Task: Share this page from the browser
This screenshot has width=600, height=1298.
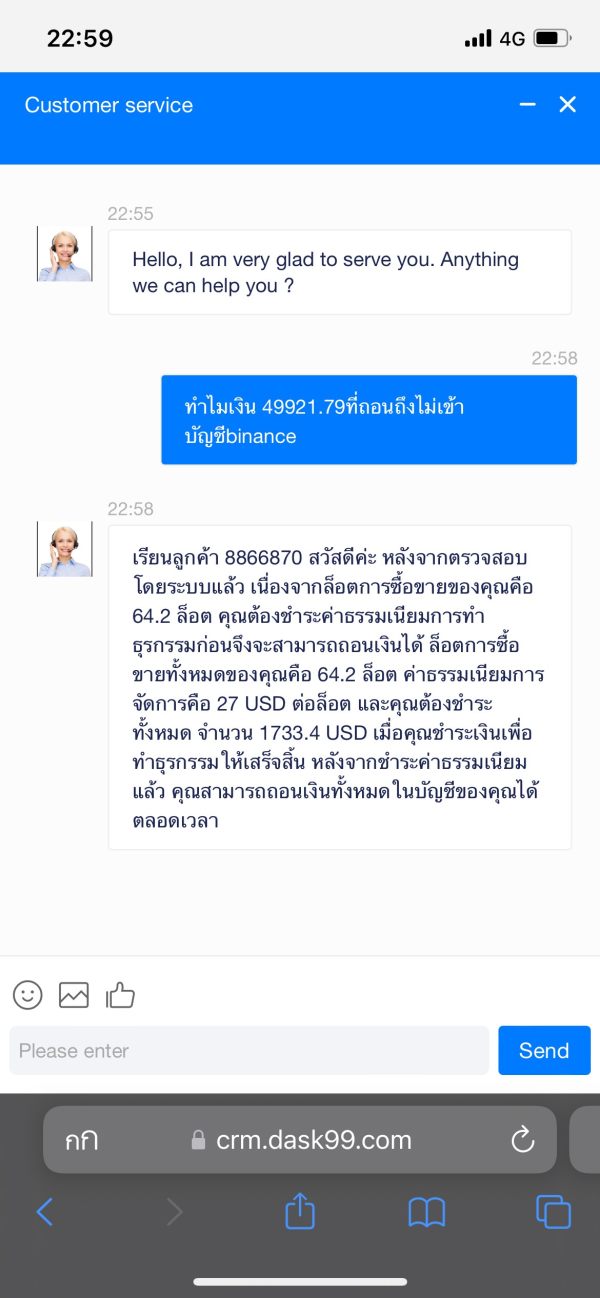Action: pos(300,1211)
